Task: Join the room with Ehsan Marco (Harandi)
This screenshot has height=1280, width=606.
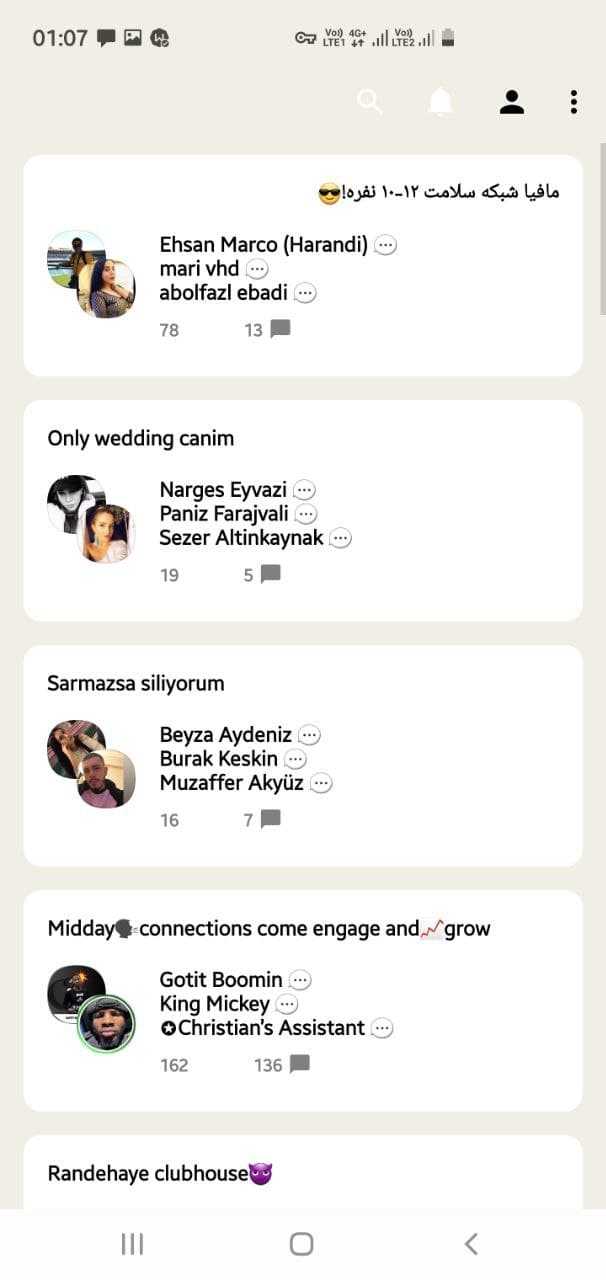Action: coord(302,265)
